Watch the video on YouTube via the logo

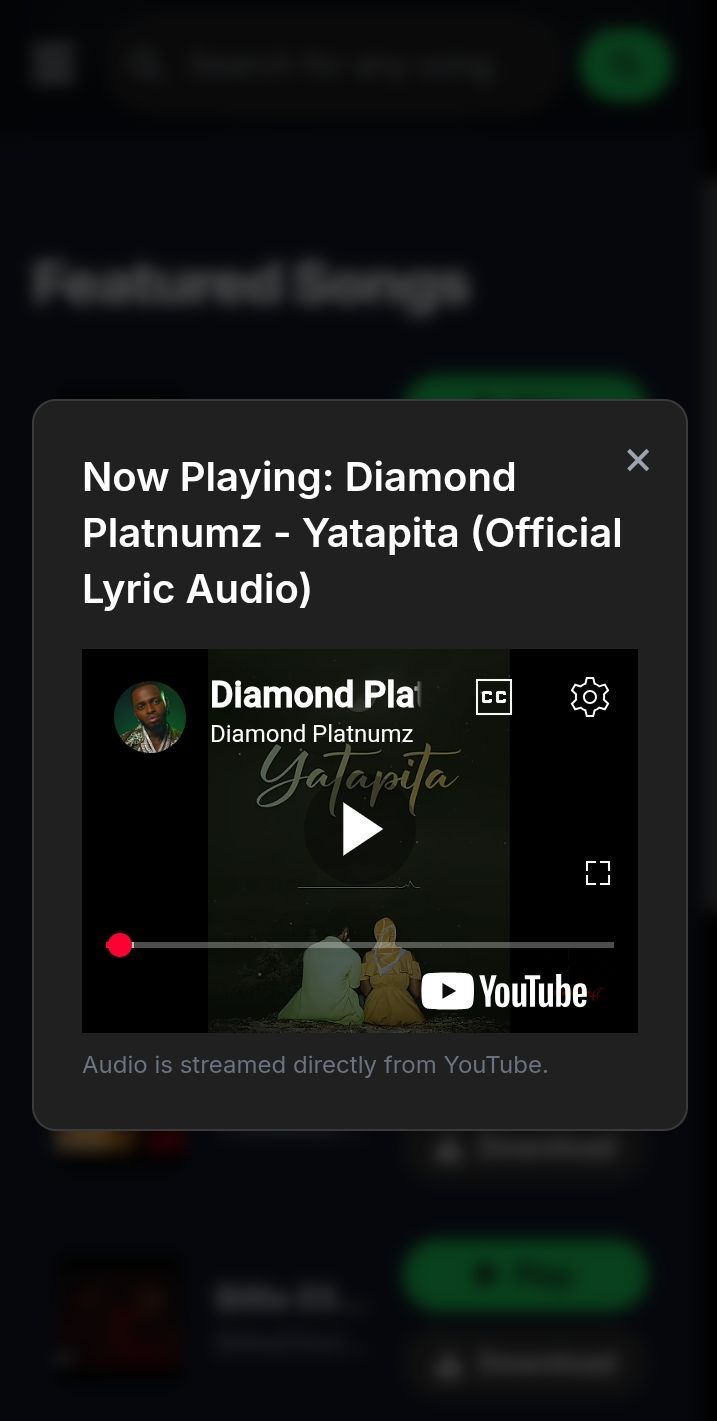505,991
